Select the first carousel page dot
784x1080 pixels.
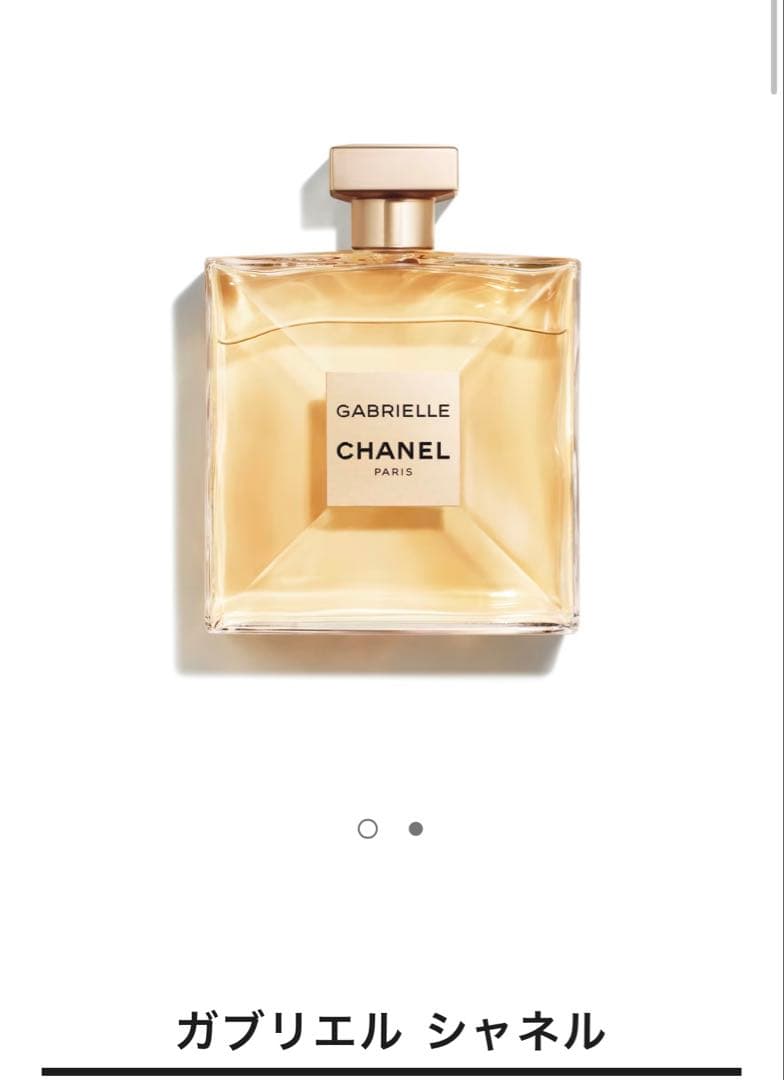coord(368,829)
